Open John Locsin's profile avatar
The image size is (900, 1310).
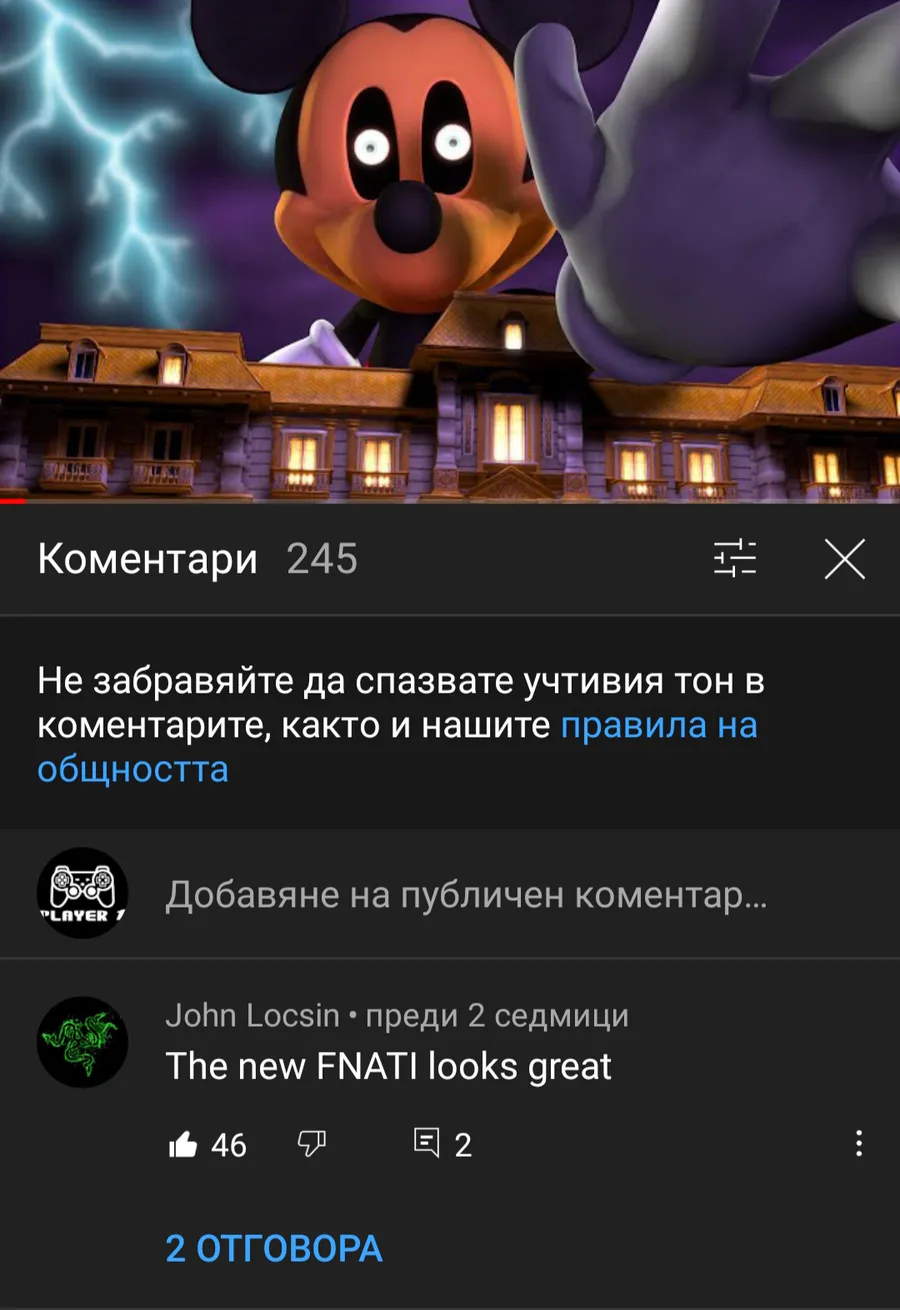82,1042
